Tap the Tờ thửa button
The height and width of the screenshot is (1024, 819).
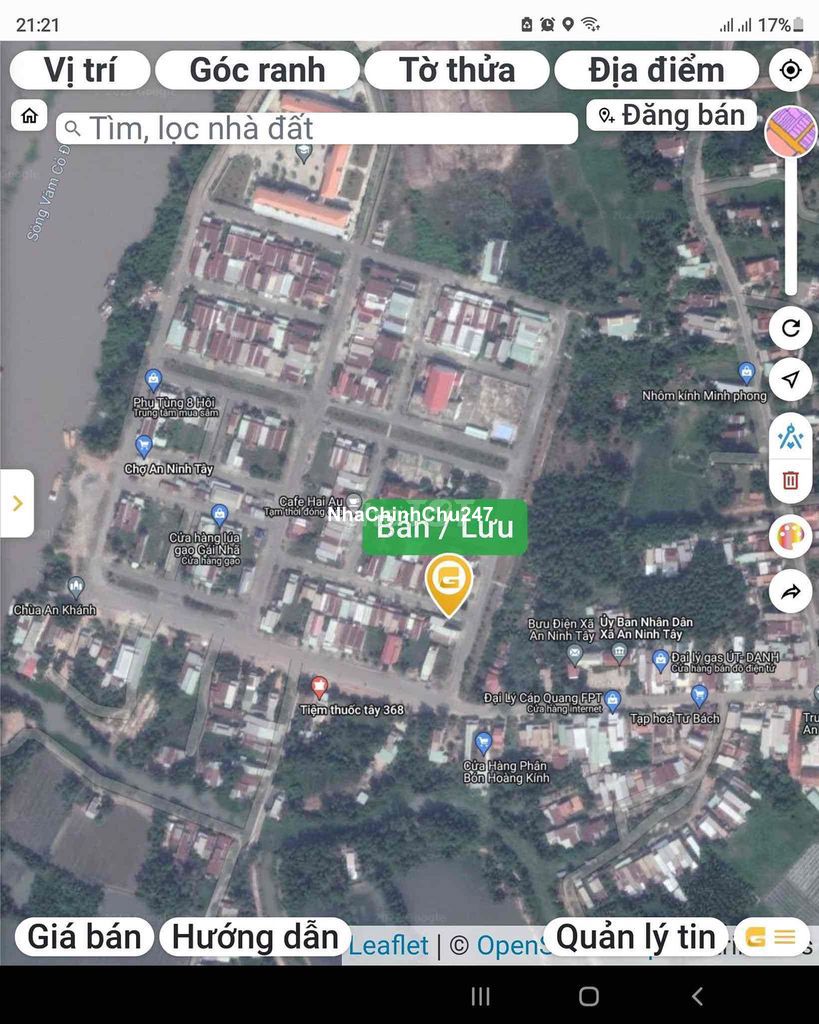(457, 70)
